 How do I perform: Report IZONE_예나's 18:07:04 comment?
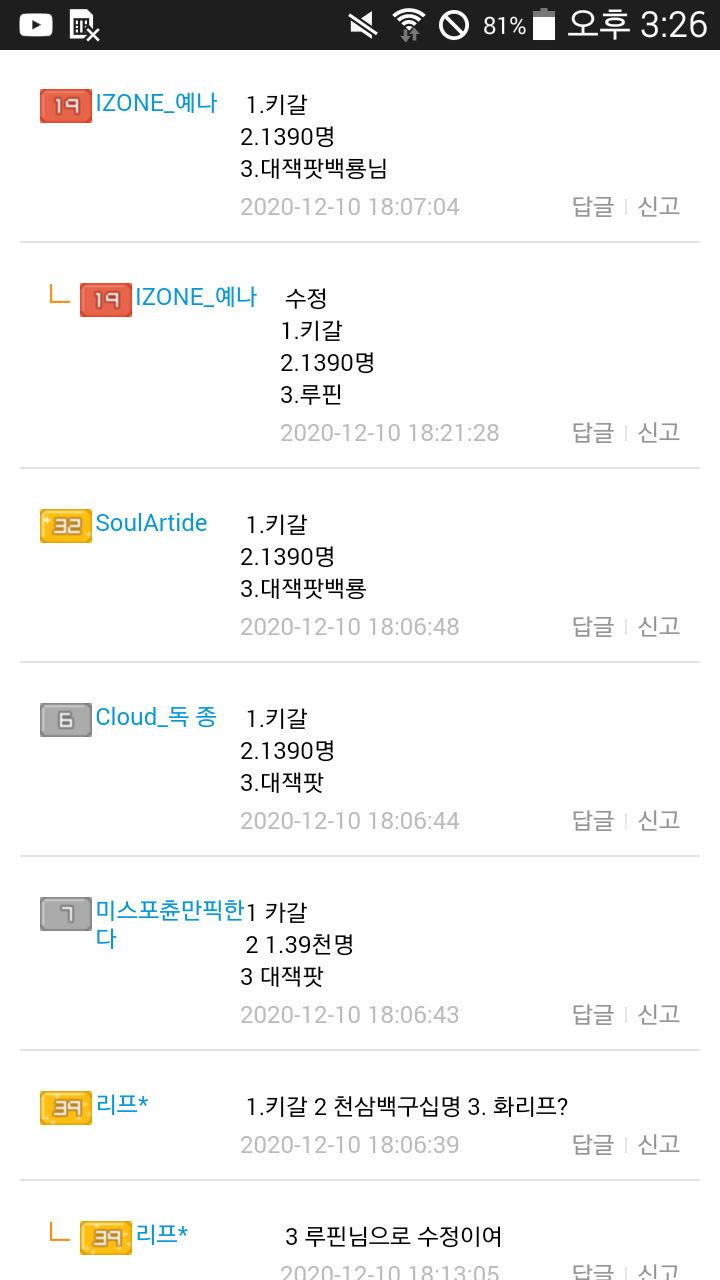(x=659, y=207)
